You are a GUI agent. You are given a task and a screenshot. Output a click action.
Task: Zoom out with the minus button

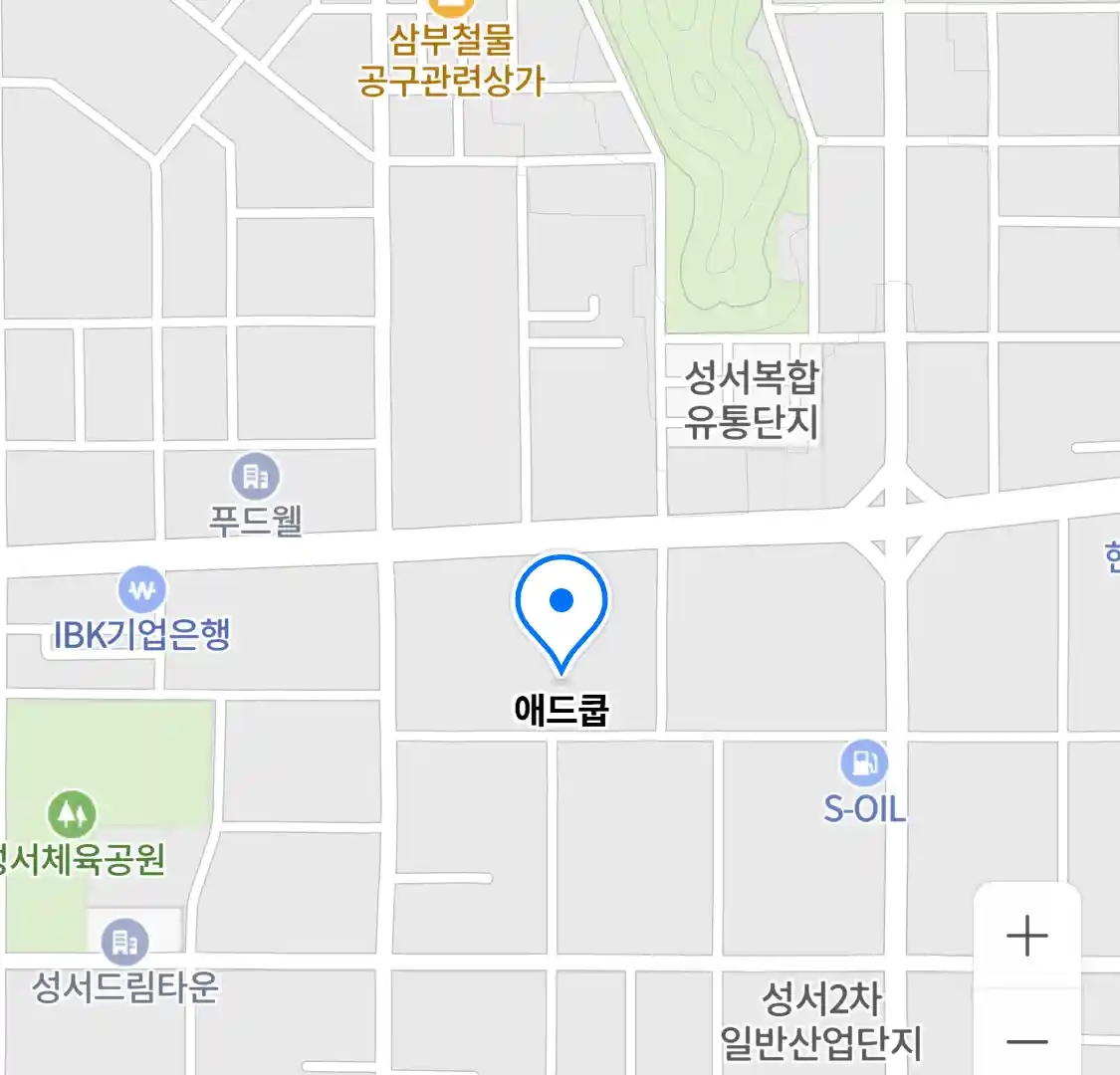click(1026, 1040)
